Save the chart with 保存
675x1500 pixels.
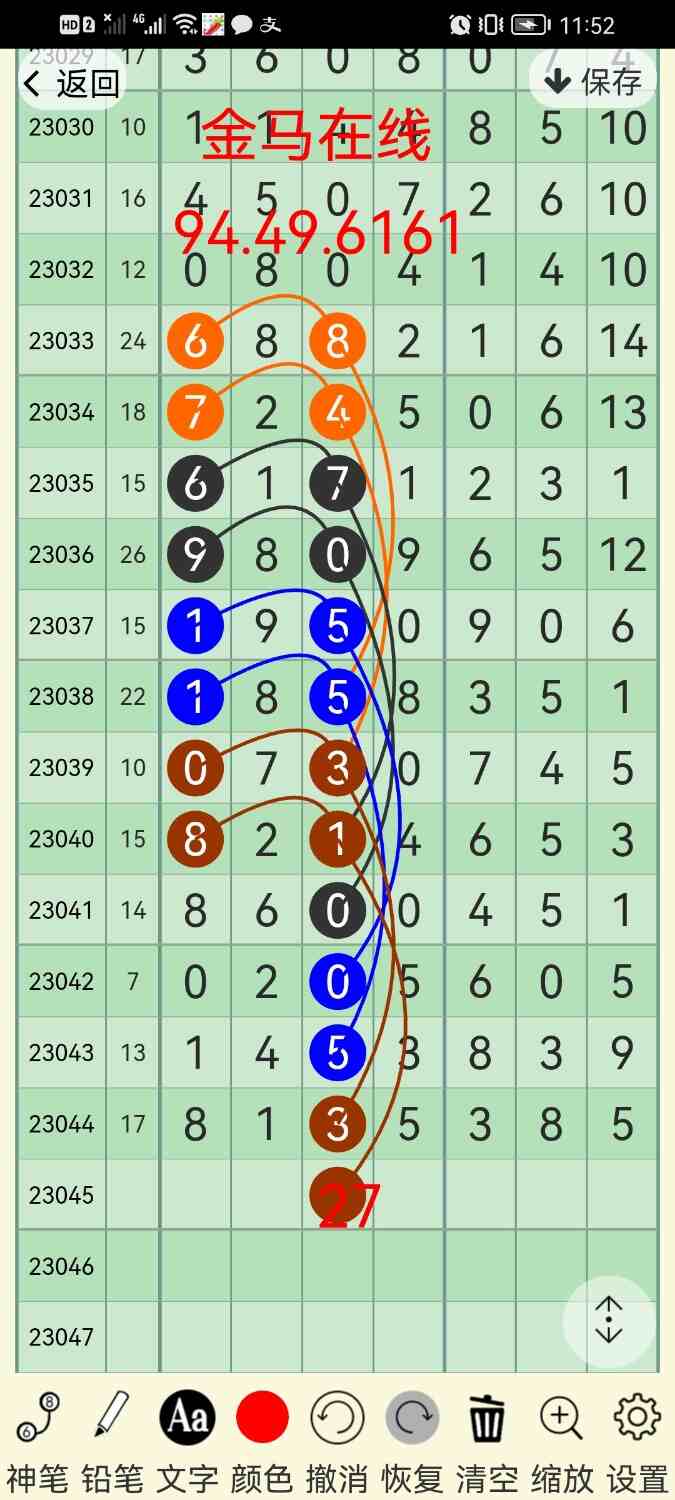point(592,81)
